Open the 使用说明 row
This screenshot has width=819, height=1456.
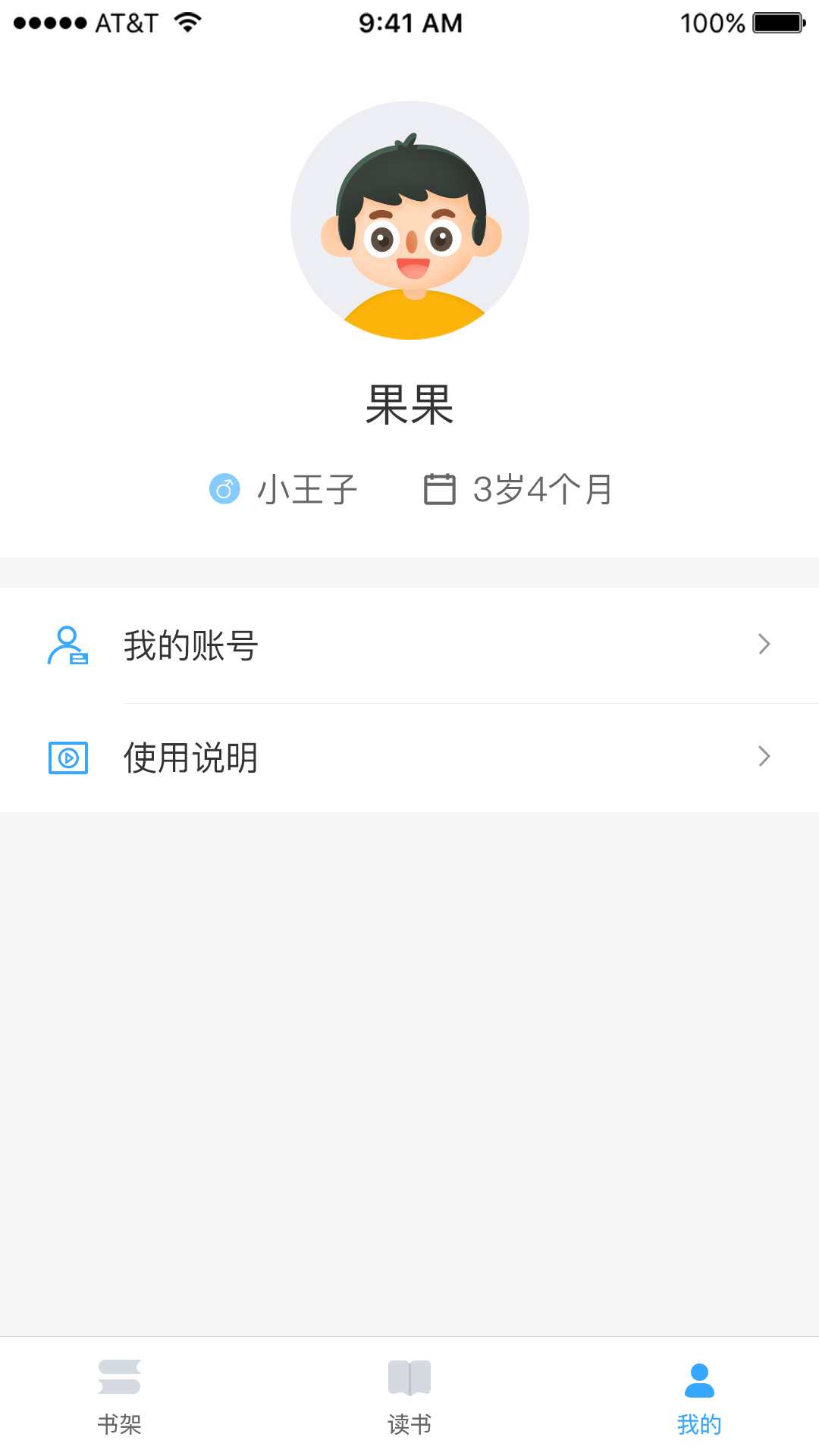409,758
